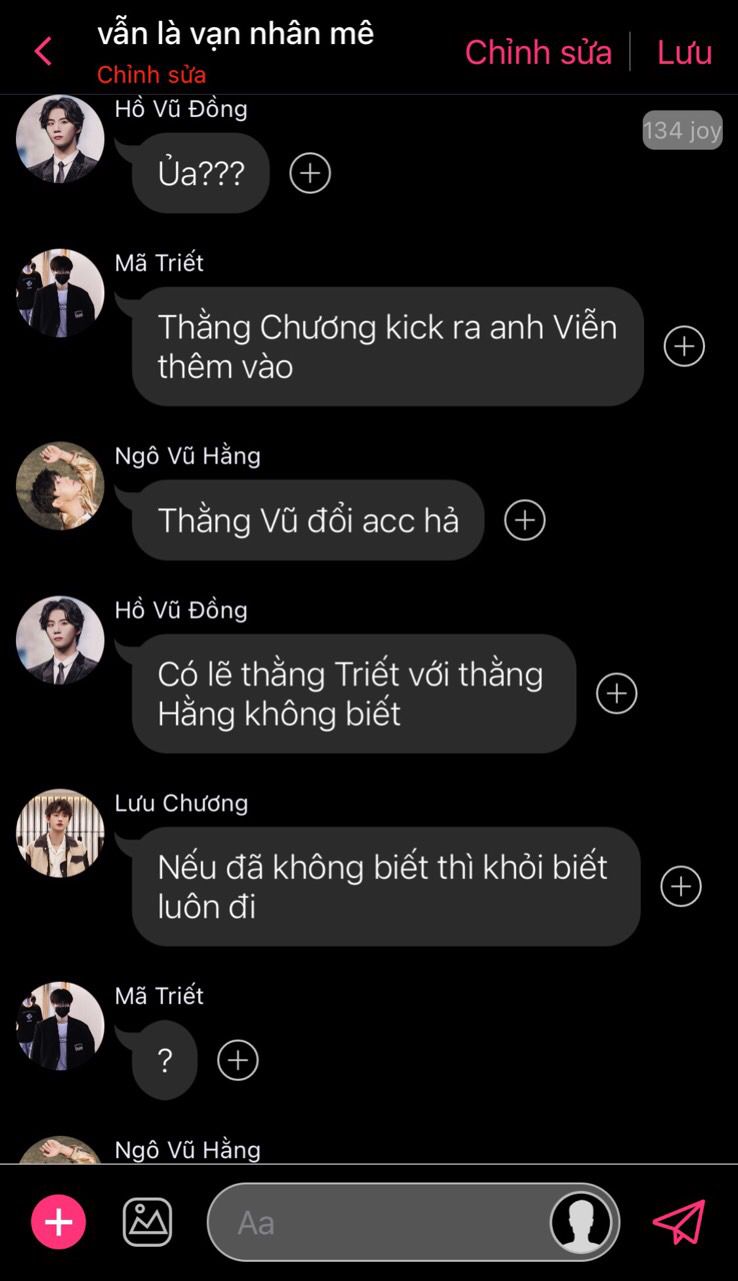The height and width of the screenshot is (1281, 738).
Task: Send message with paper plane icon
Action: (679, 1222)
